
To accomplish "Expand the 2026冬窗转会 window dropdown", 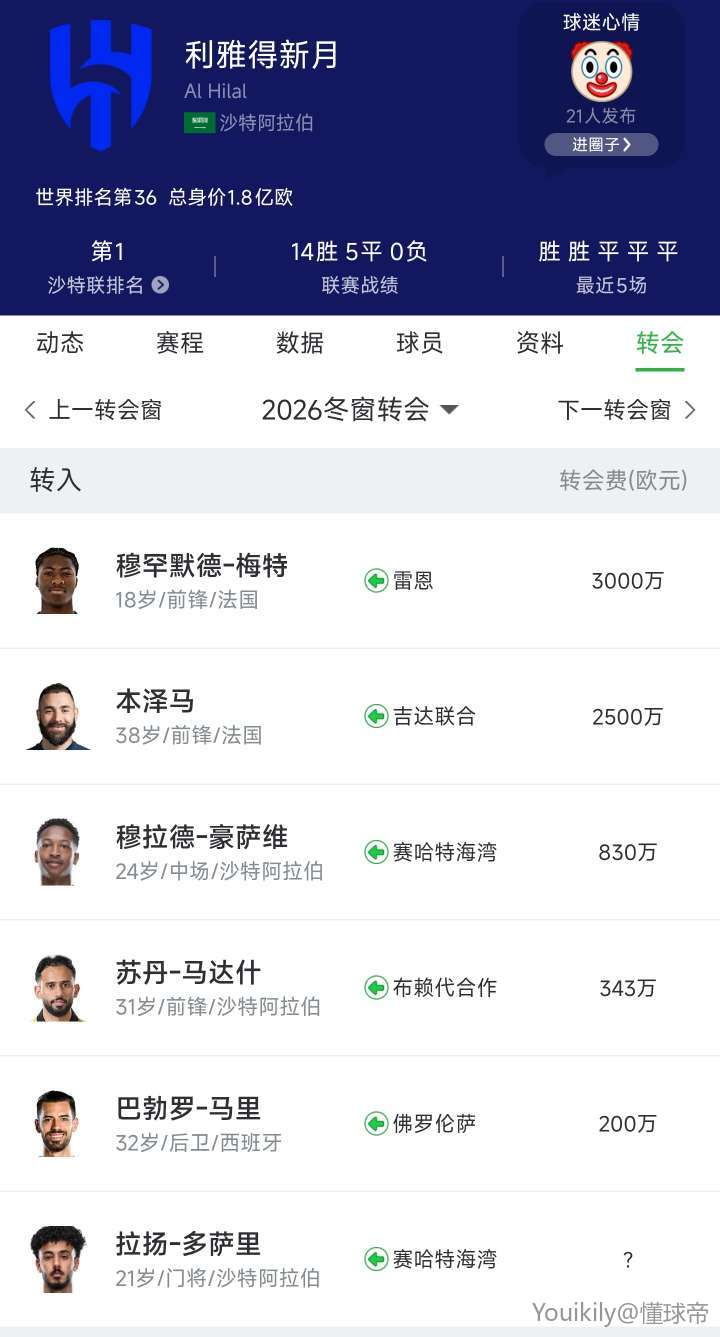I will click(360, 410).
